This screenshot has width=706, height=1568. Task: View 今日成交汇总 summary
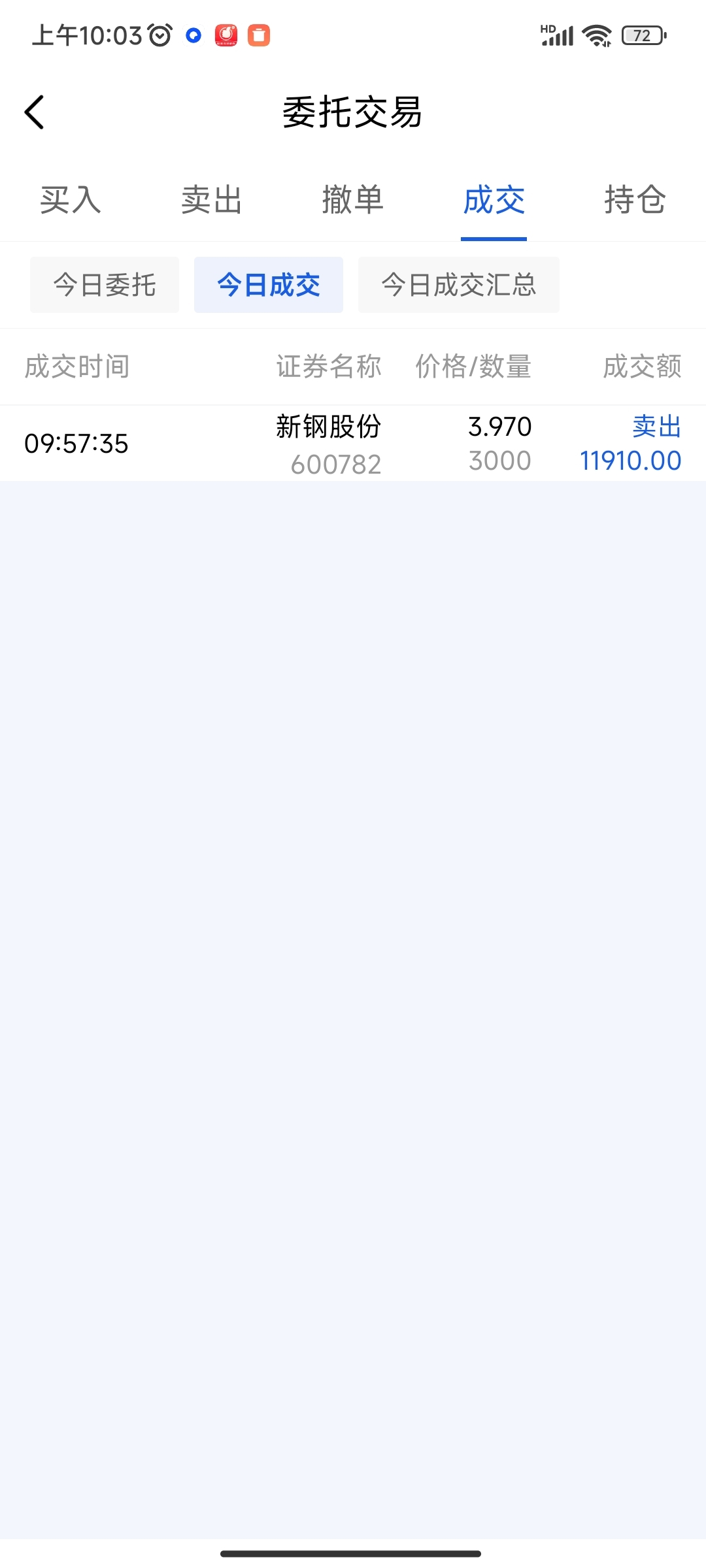459,286
